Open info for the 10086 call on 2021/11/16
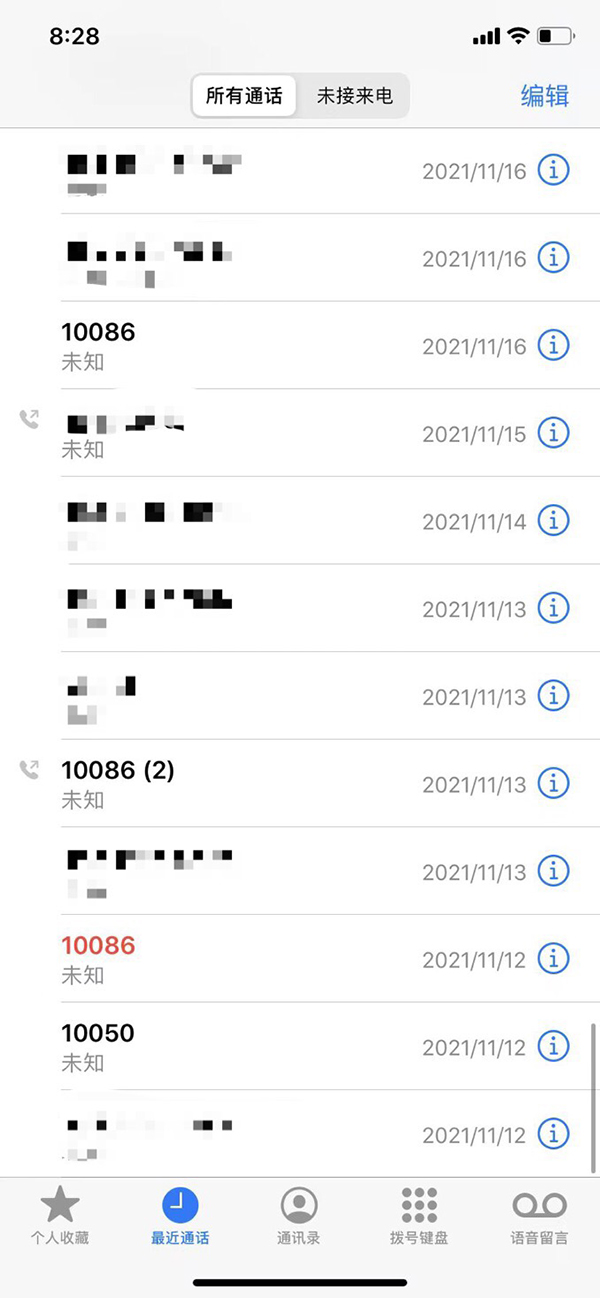This screenshot has height=1298, width=600. click(x=553, y=346)
